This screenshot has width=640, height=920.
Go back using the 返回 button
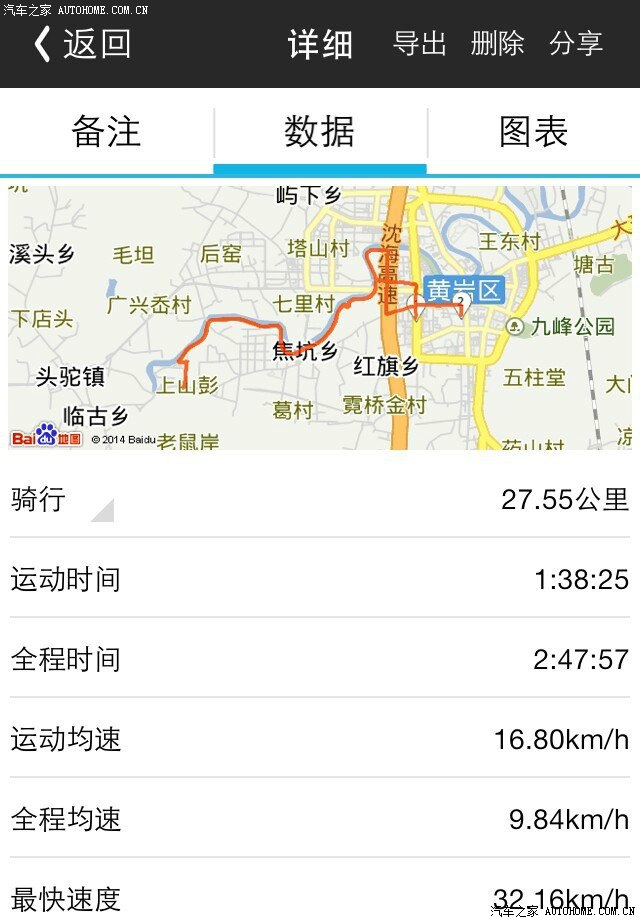(x=82, y=44)
